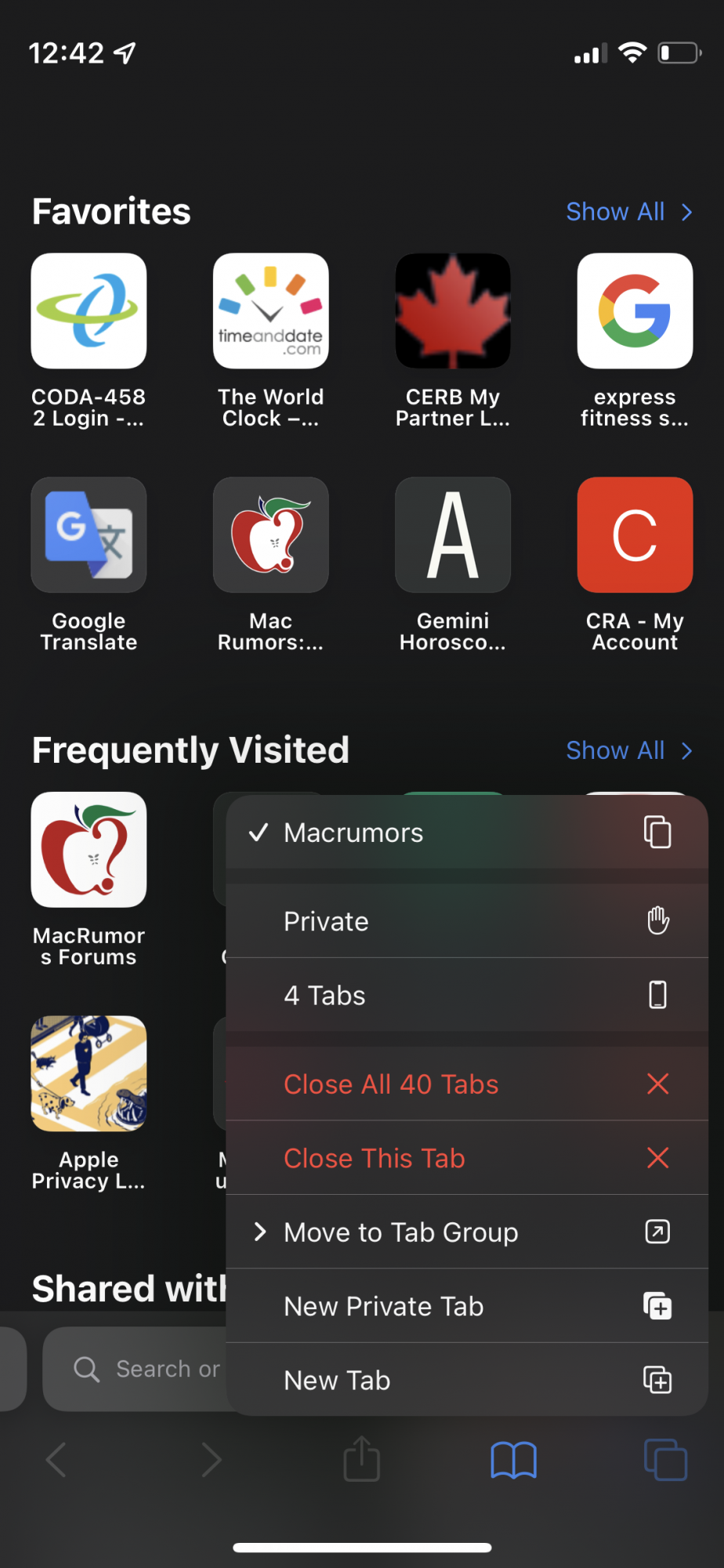Open Gemini Horoscope favorite

point(453,535)
